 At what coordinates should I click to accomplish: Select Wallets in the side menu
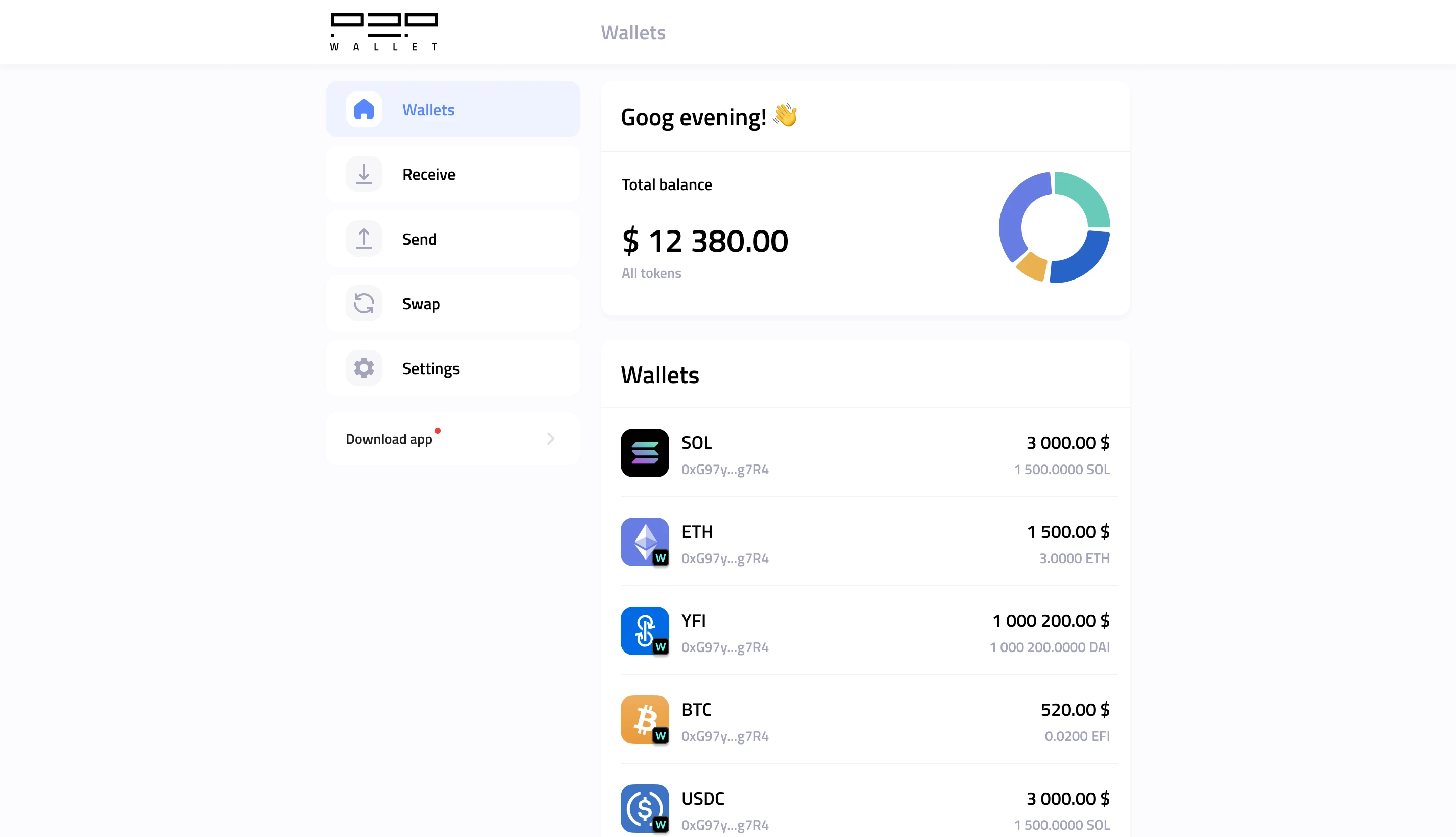(452, 109)
